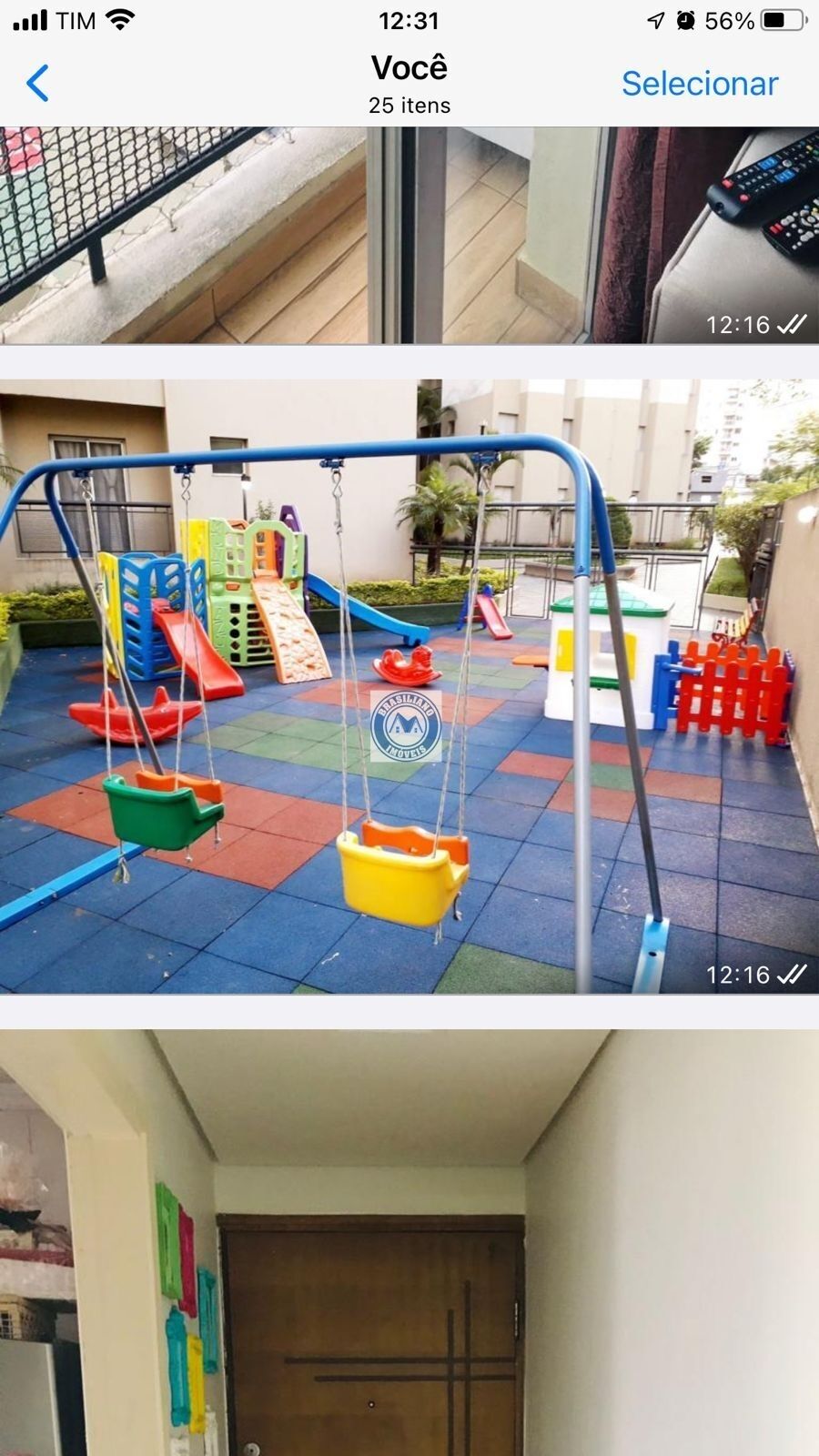Open the balcony and remote controls photo

[409, 236]
